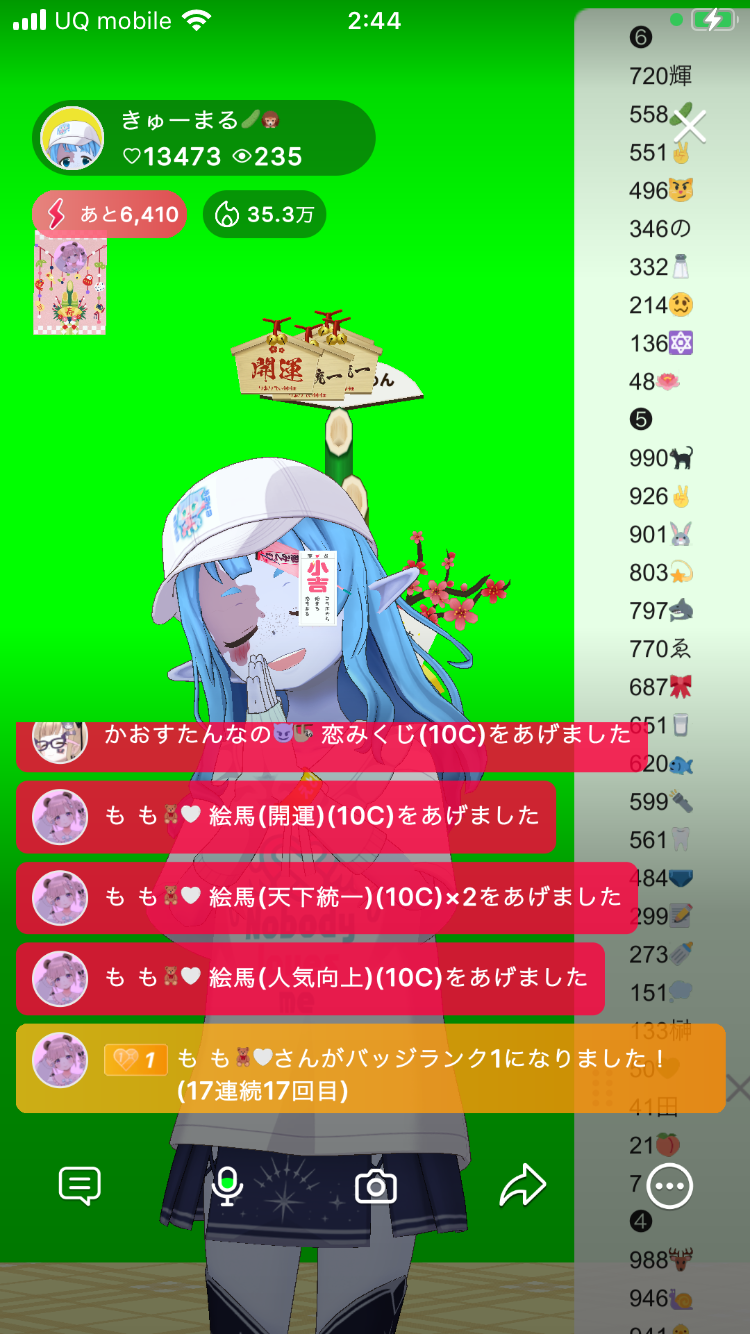Open the New Year event banner thumbnail
The image size is (750, 1334).
(70, 283)
